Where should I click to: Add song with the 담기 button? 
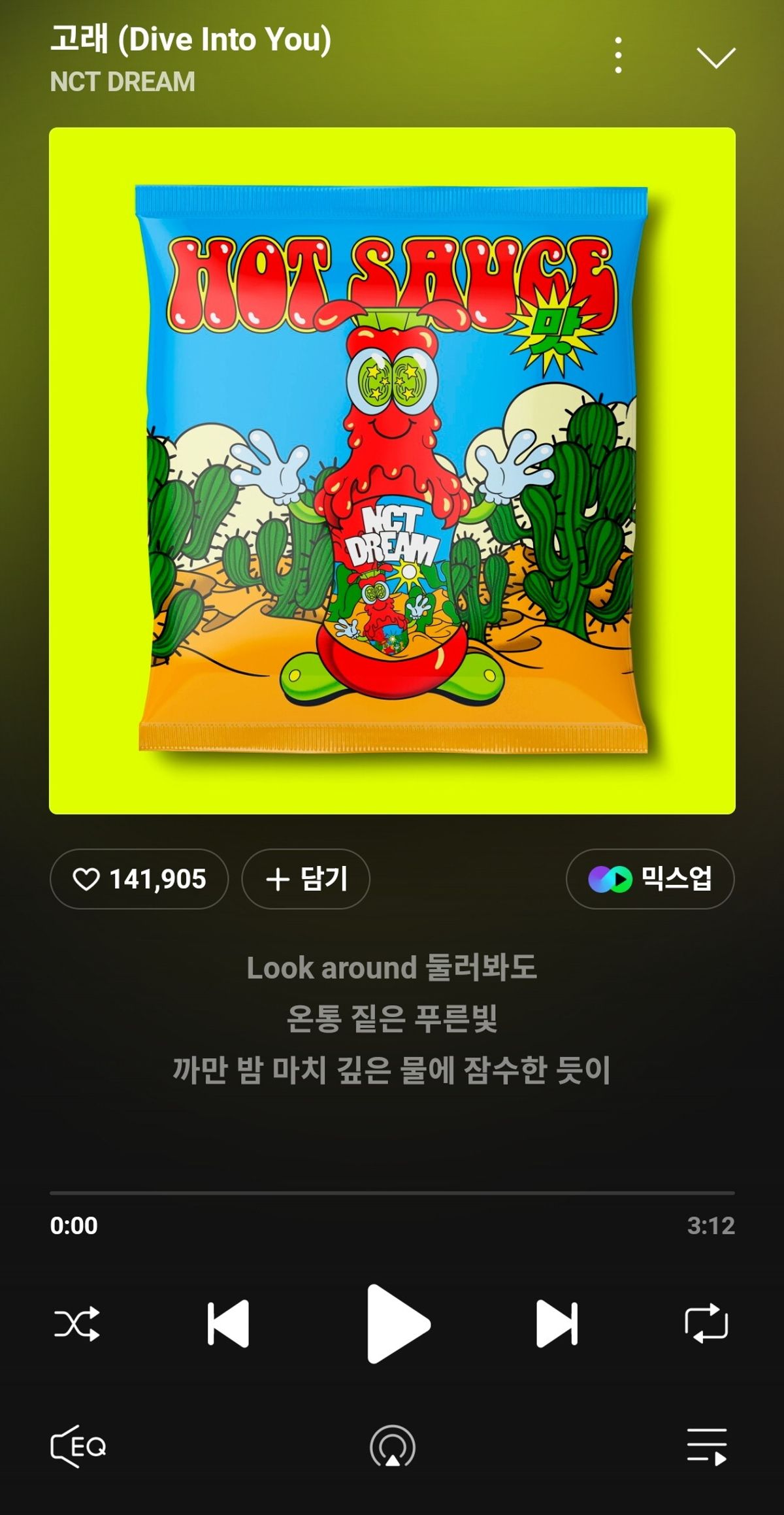[x=306, y=879]
